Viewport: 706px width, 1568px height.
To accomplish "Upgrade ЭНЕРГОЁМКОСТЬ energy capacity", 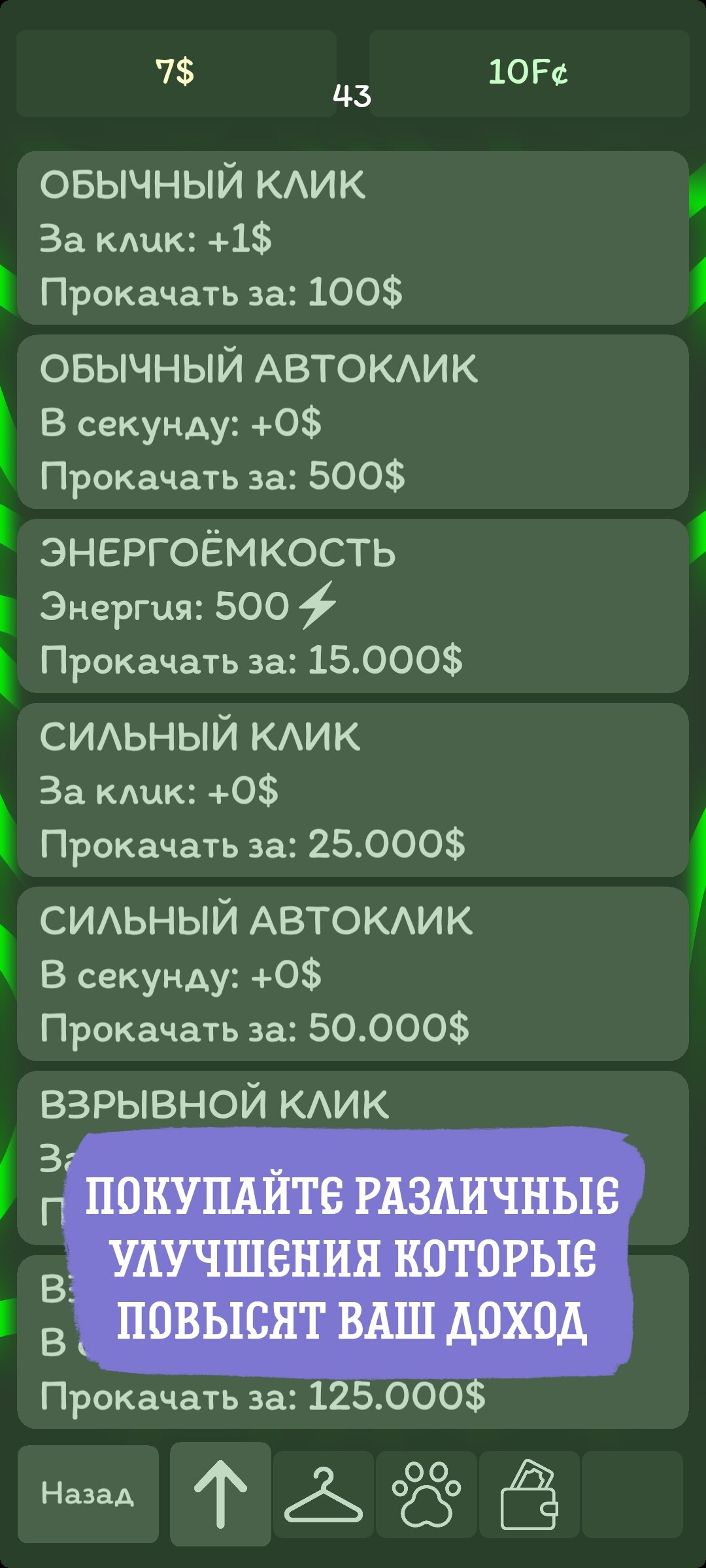I will click(353, 606).
